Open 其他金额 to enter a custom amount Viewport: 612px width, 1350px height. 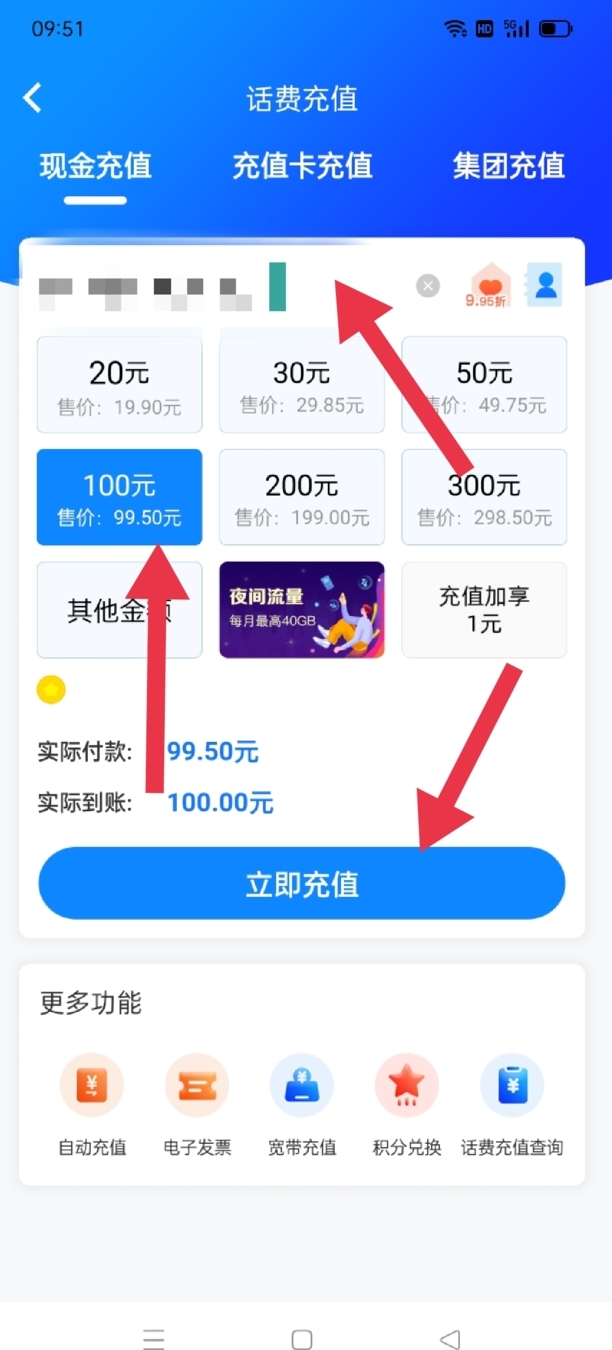[x=119, y=610]
